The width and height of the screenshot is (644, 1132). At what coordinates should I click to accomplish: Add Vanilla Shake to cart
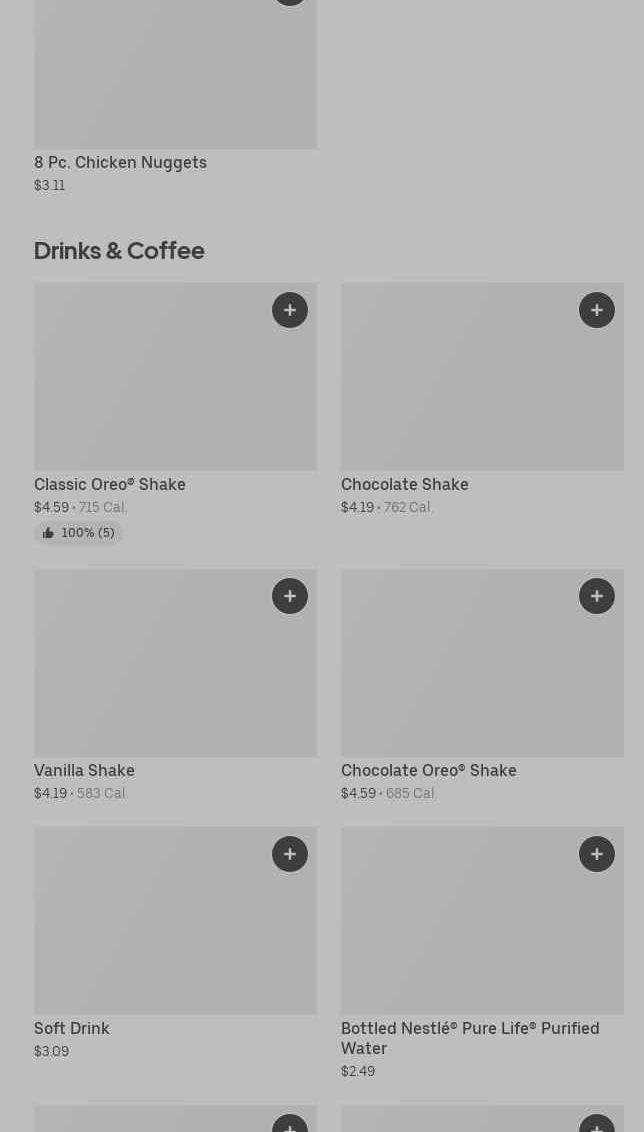[290, 596]
